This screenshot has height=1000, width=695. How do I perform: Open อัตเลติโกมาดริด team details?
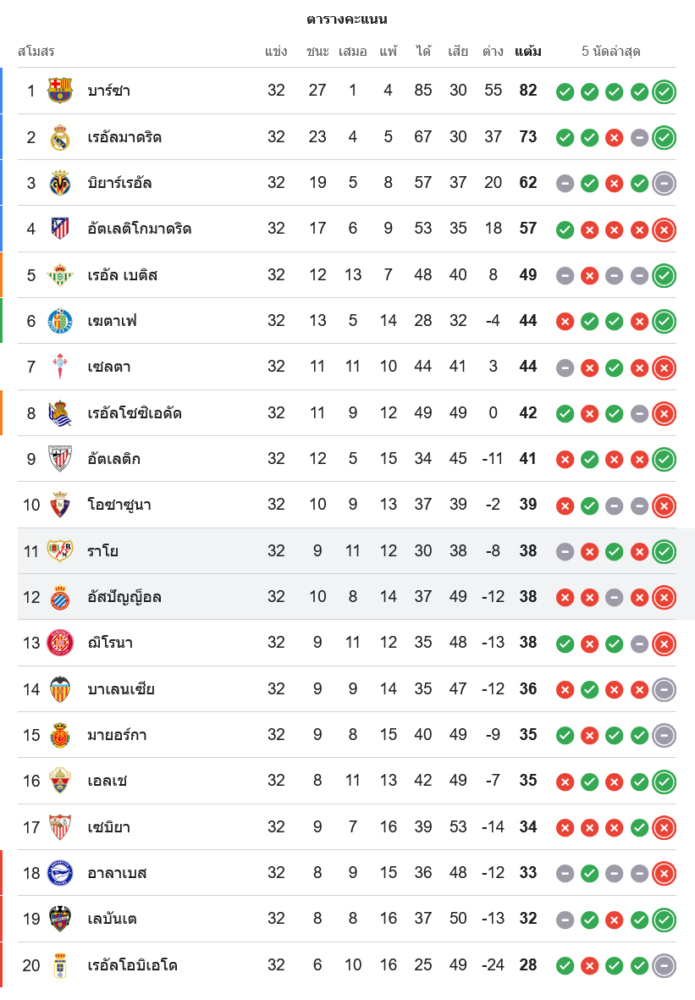click(x=139, y=229)
